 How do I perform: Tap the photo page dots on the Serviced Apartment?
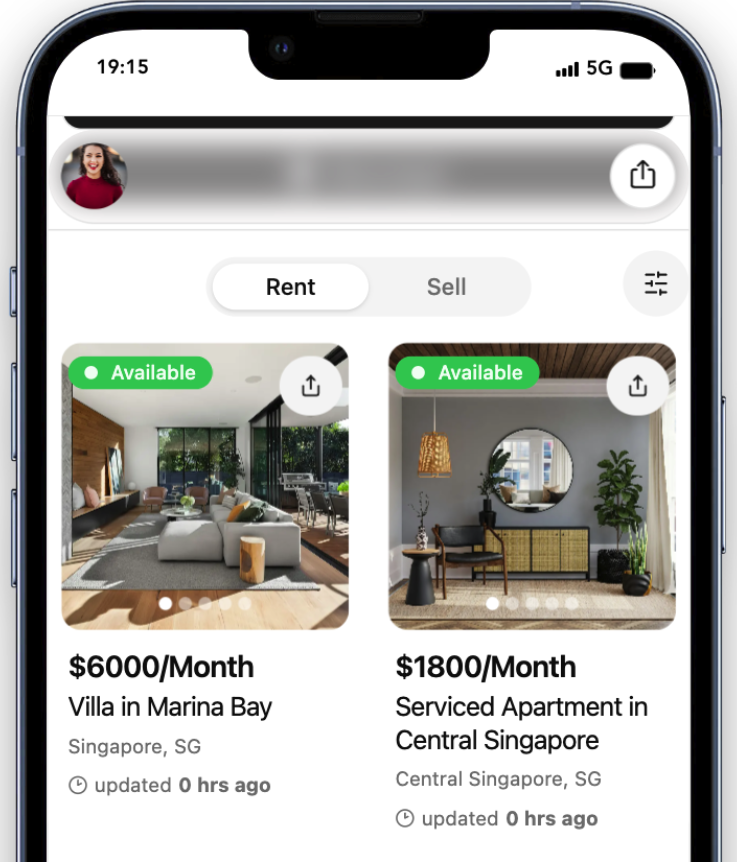[x=532, y=603]
